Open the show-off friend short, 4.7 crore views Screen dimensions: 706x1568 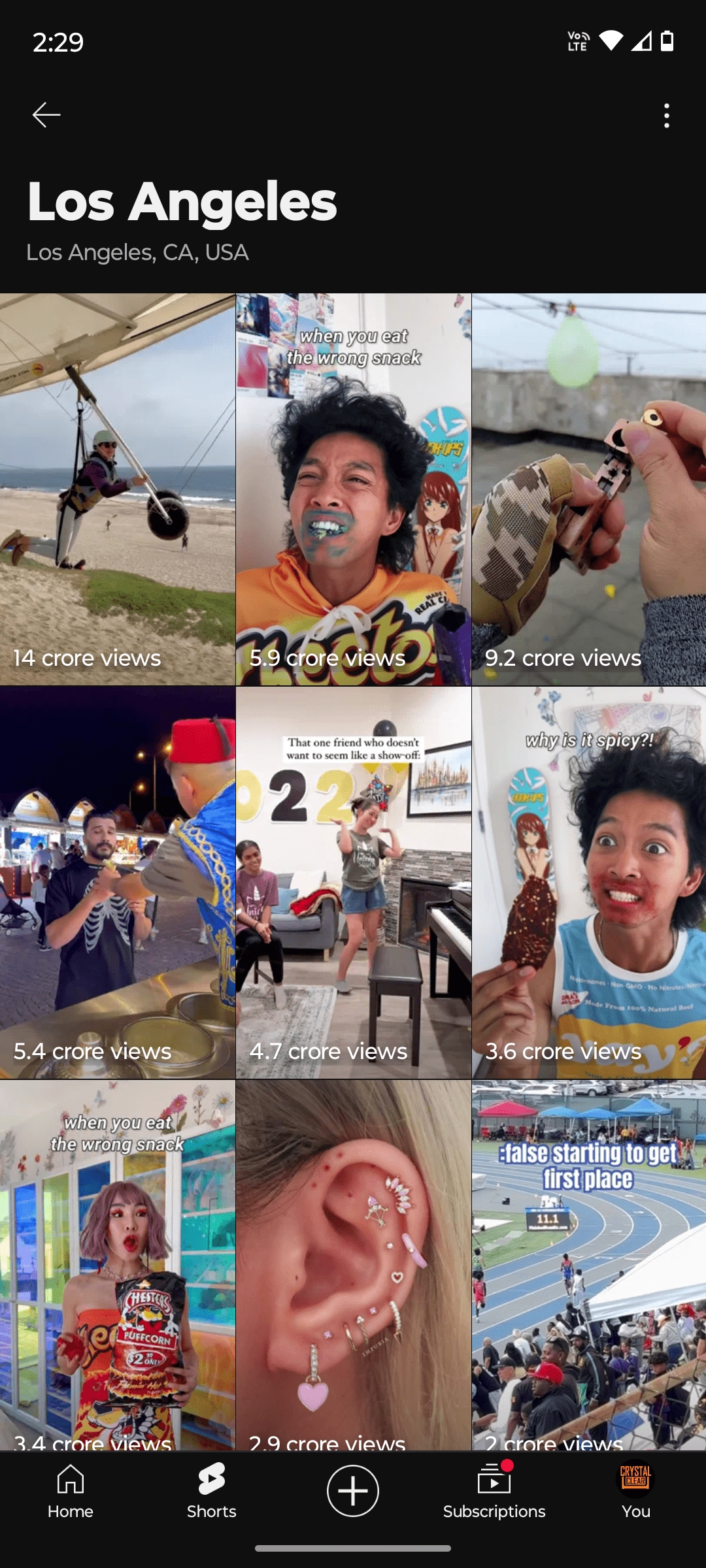[353, 882]
